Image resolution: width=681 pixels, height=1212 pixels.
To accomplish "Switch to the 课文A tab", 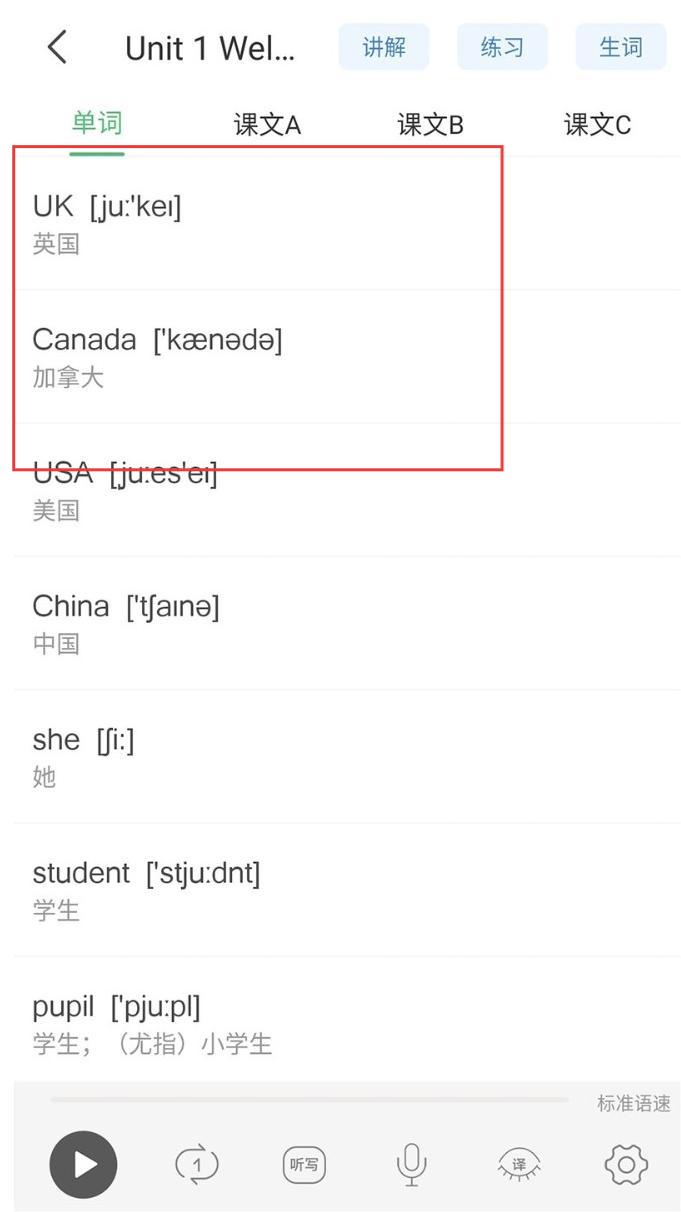I will click(x=267, y=125).
